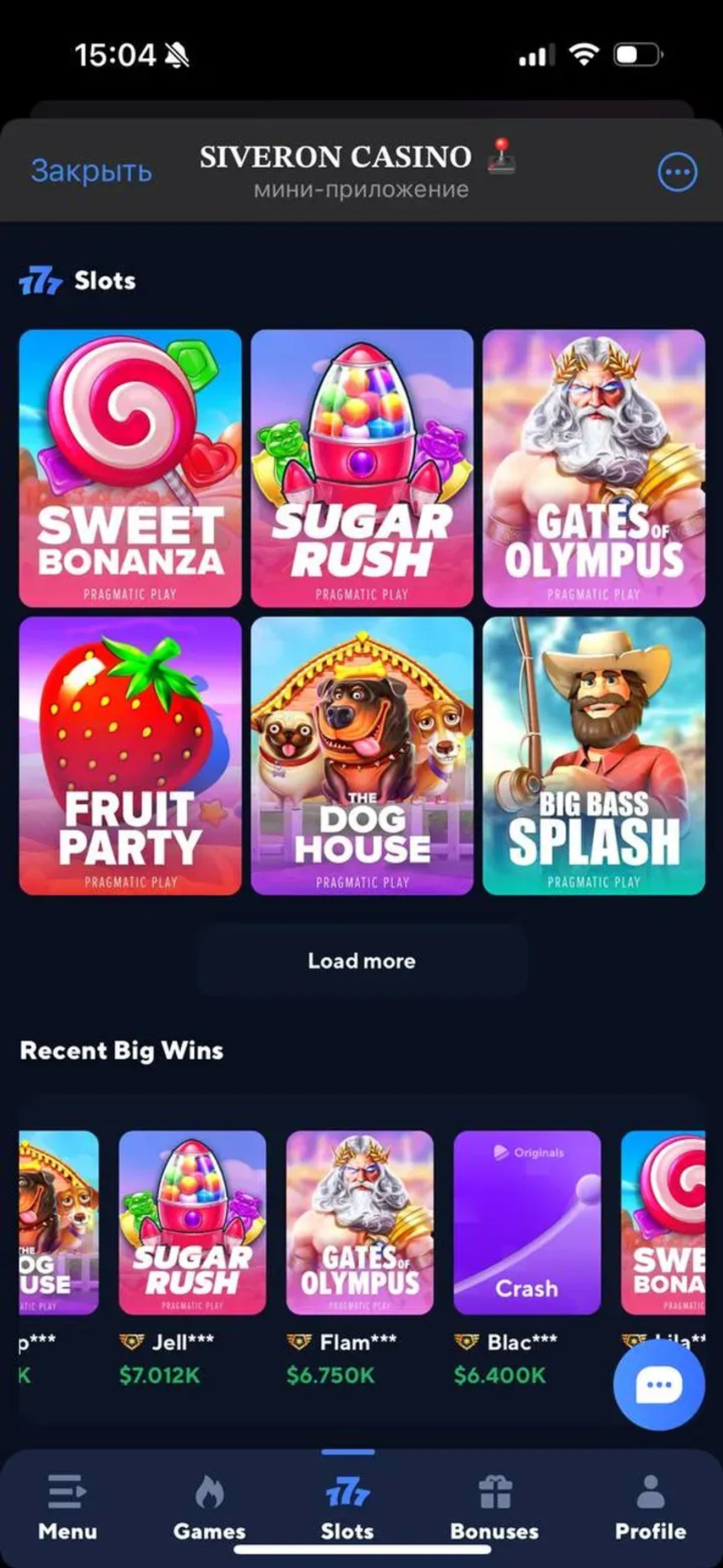723x1568 pixels.
Task: Select the Slots tab
Action: coord(347,1505)
